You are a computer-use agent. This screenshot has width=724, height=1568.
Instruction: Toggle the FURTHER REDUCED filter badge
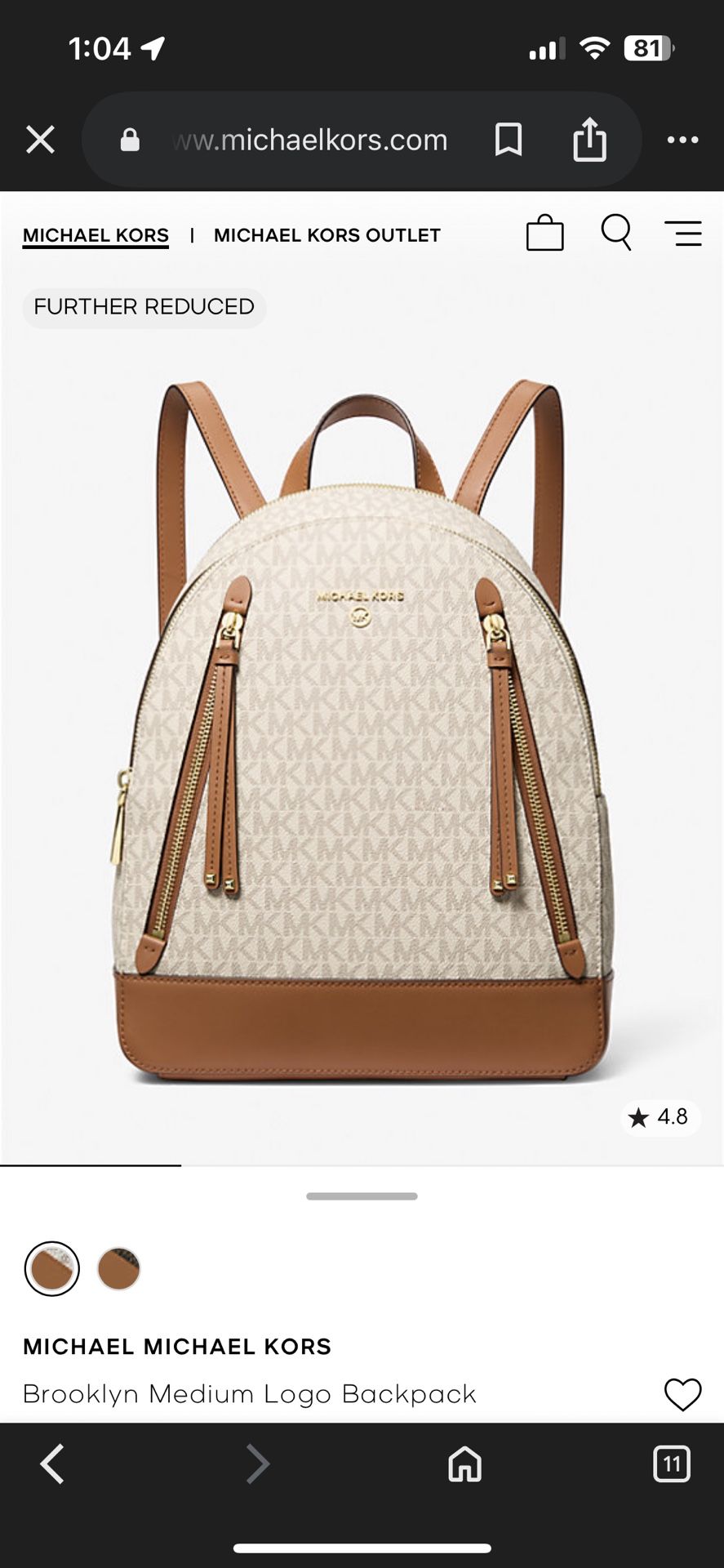coord(144,307)
